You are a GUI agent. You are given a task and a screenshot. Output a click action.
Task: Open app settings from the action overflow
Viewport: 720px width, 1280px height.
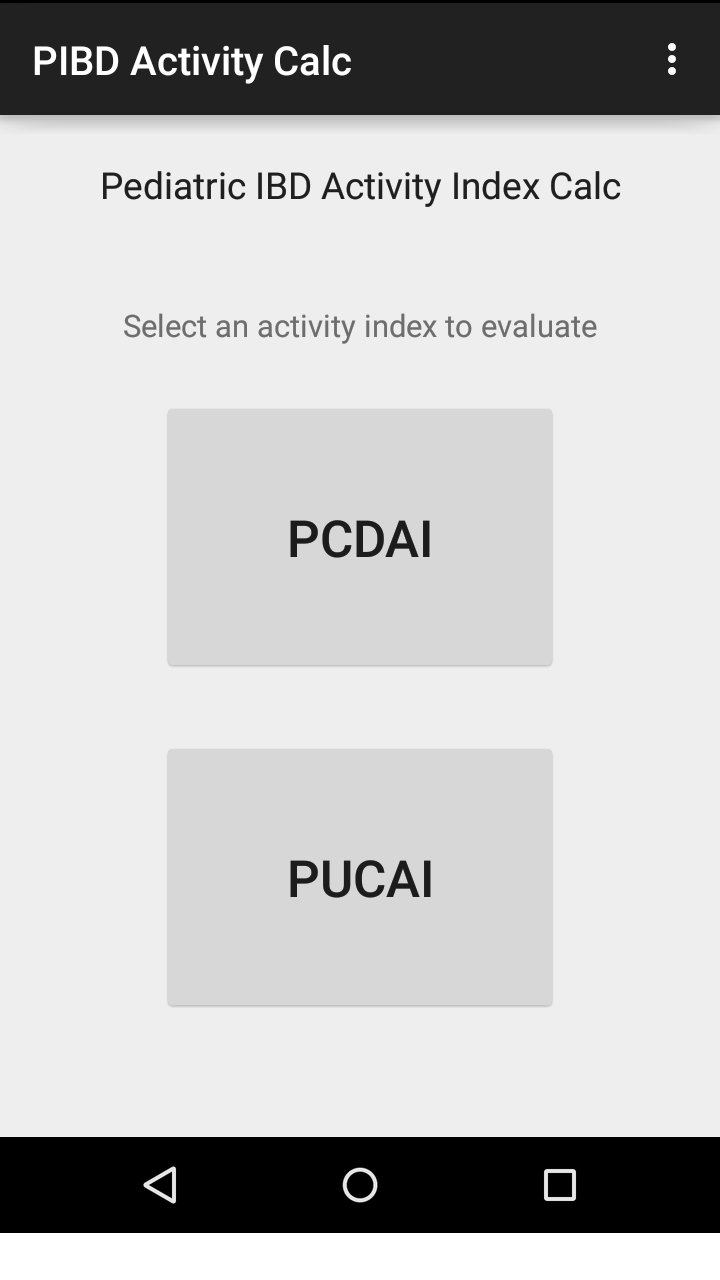pyautogui.click(x=672, y=59)
